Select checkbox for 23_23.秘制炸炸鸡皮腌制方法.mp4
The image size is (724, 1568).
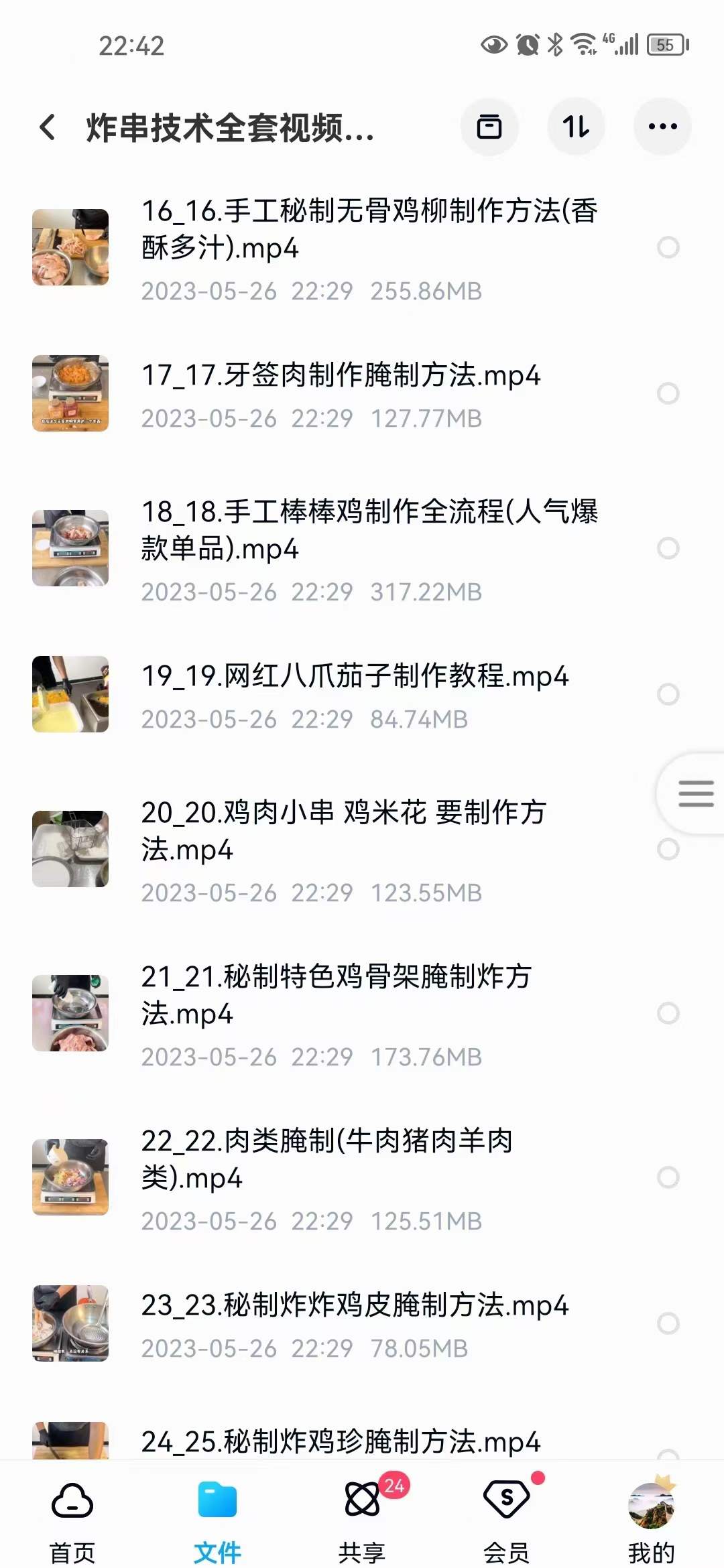(x=667, y=1319)
